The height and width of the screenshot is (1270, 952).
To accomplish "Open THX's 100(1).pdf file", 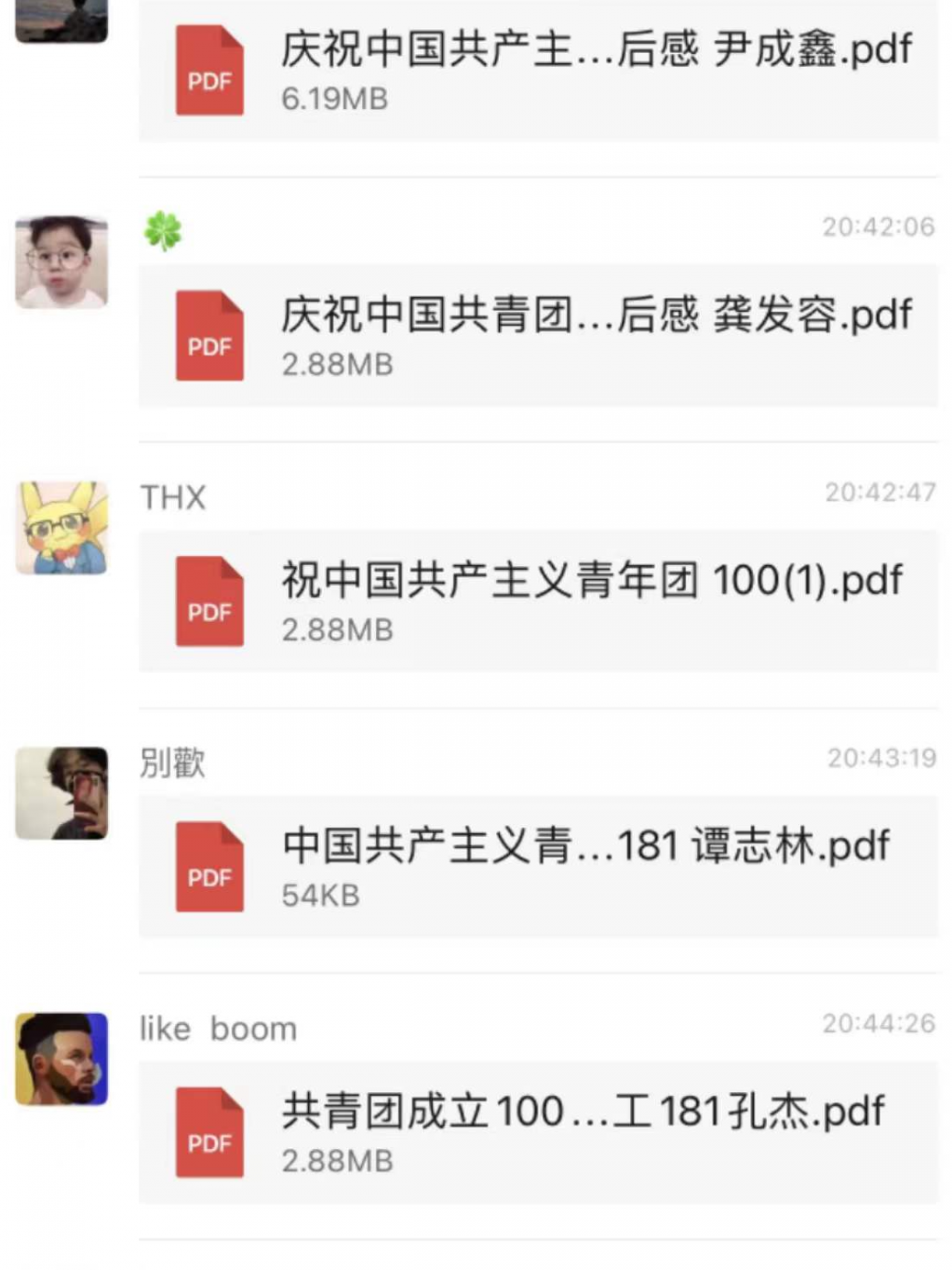I will pyautogui.click(x=538, y=601).
